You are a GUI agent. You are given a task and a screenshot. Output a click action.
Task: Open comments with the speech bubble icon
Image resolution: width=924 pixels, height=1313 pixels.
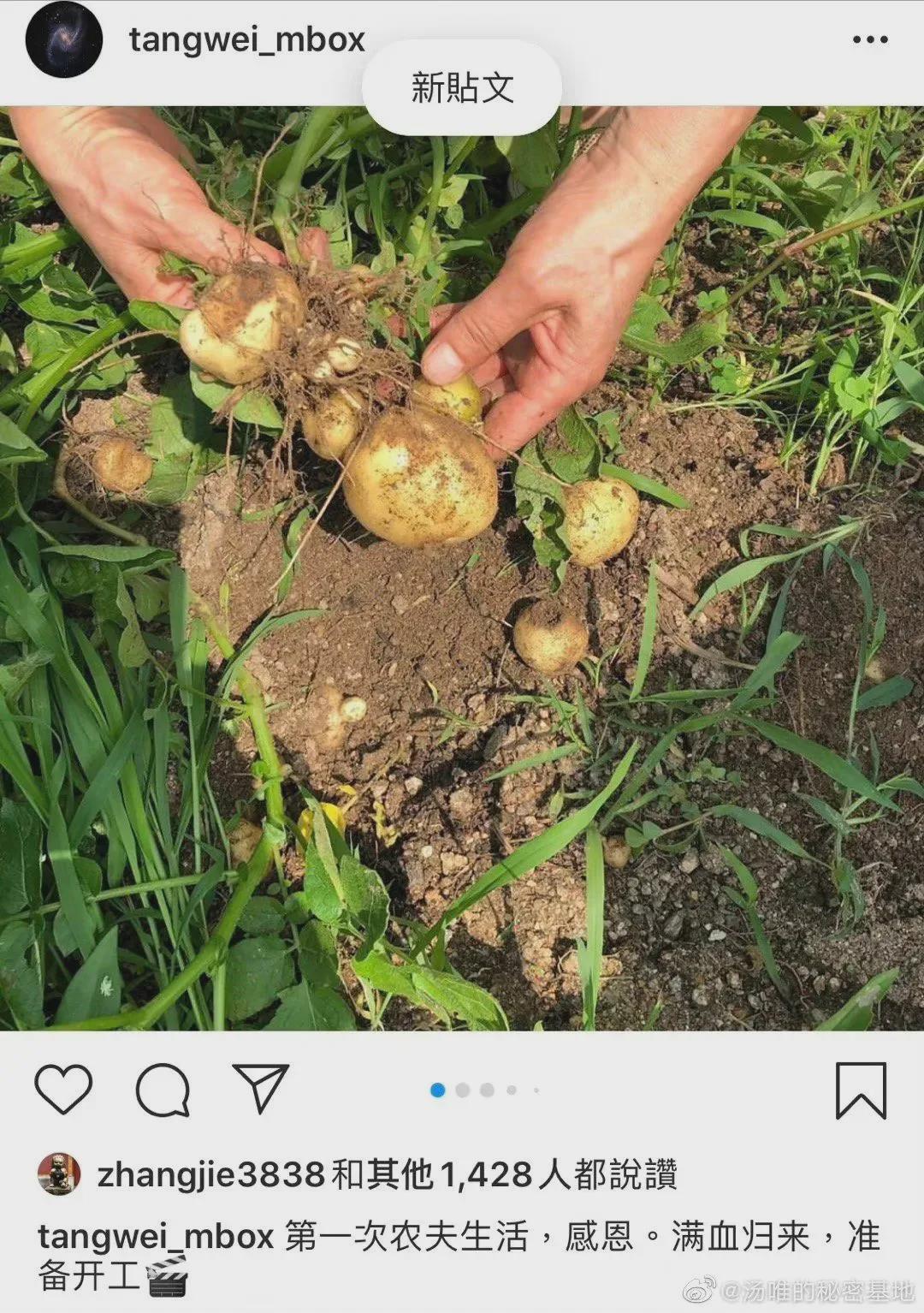pos(163,1090)
